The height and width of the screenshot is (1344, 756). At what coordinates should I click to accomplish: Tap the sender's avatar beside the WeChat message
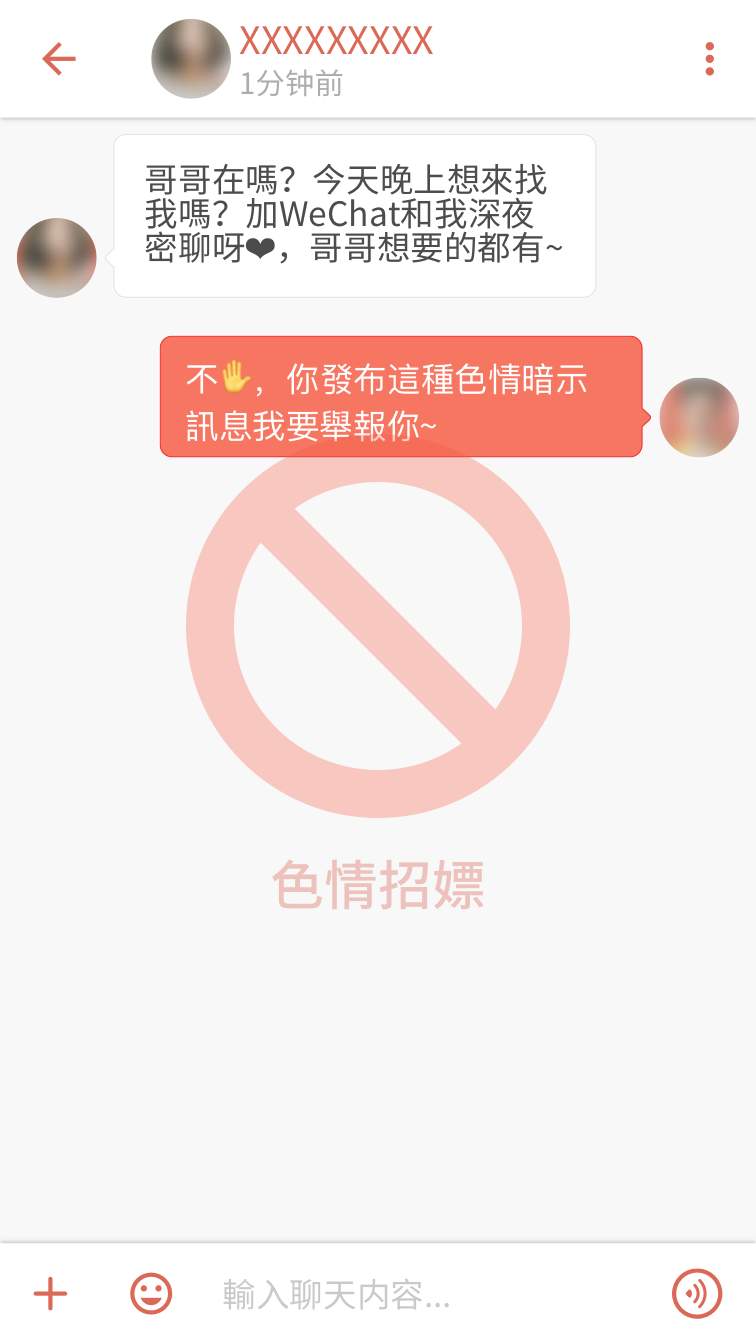point(57,258)
